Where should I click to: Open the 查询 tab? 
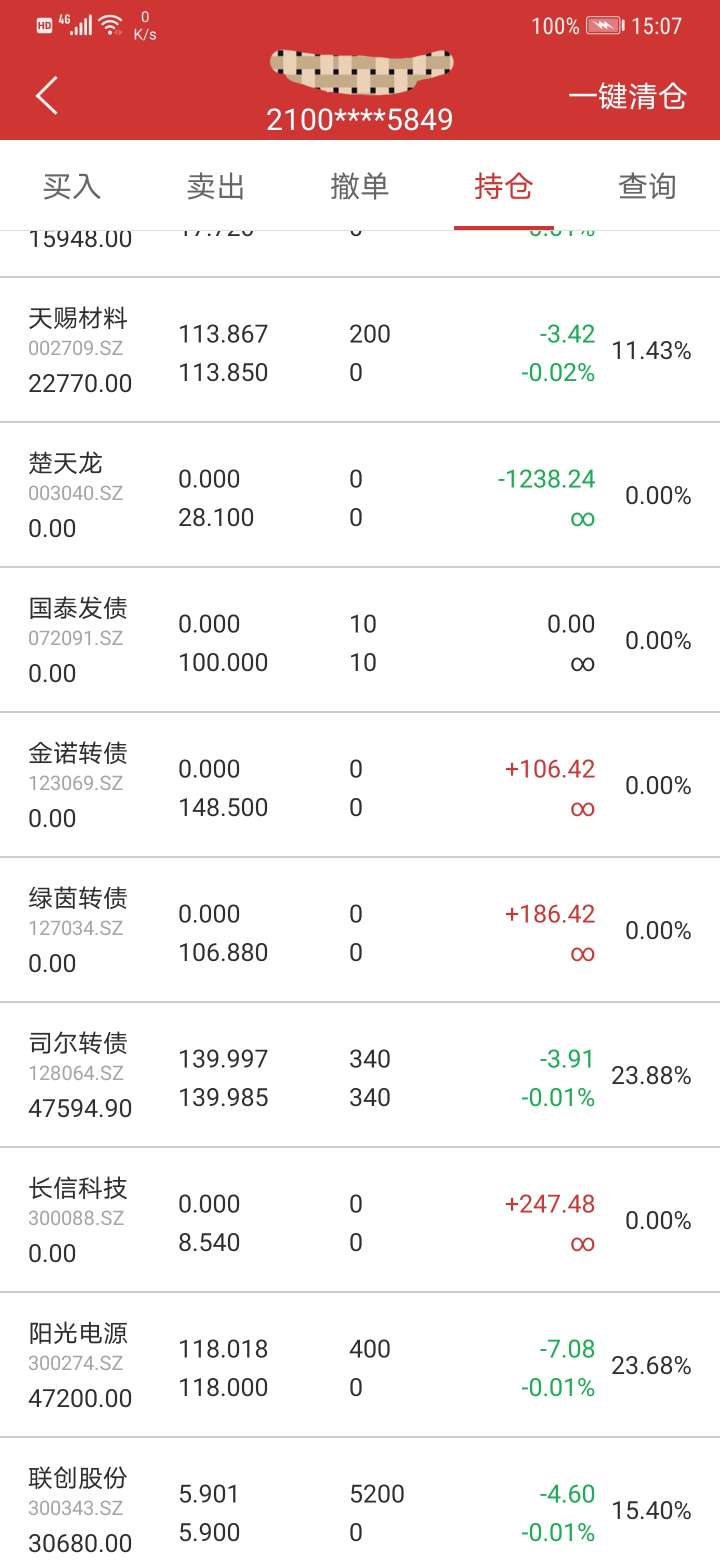648,186
